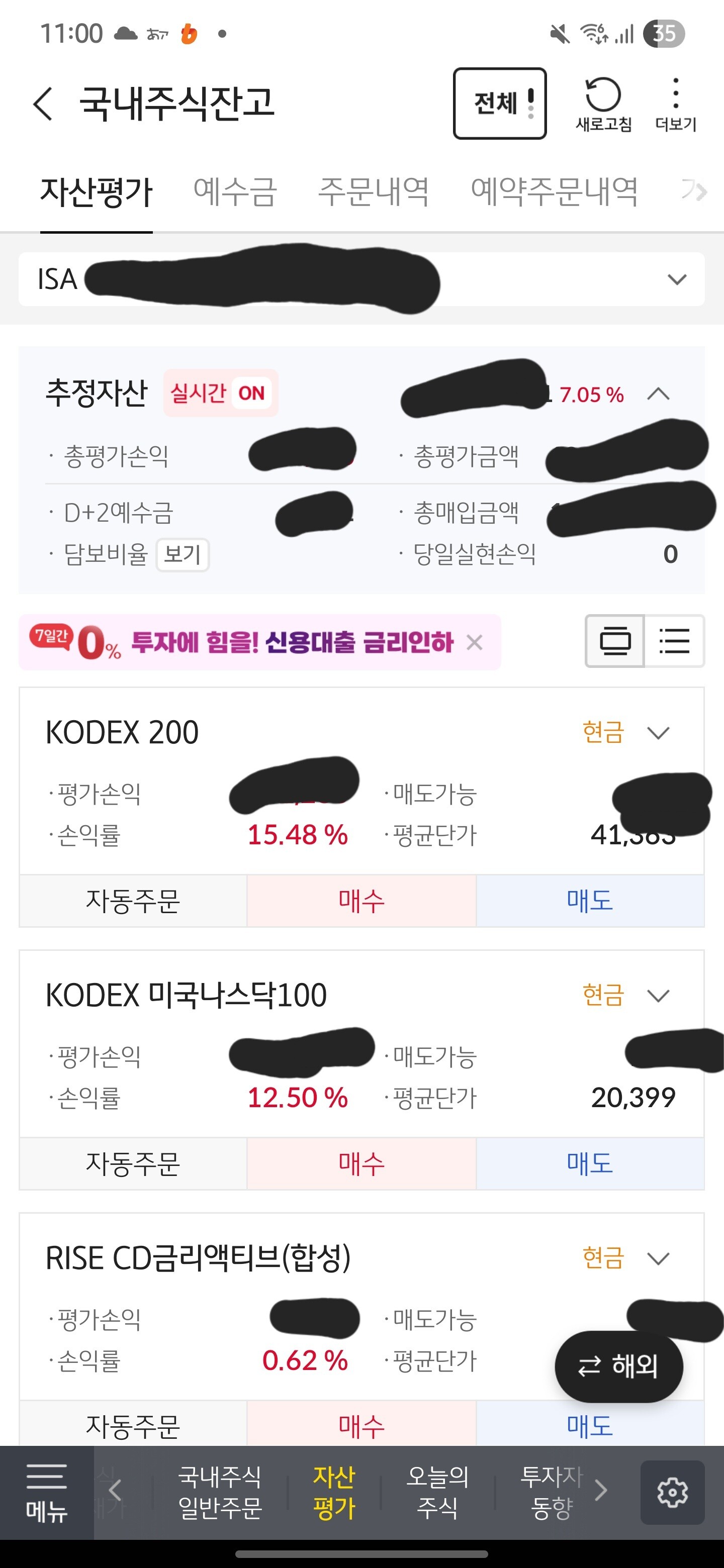Image resolution: width=724 pixels, height=1568 pixels.
Task: Toggle the 실시간 ON switch
Action: [220, 393]
